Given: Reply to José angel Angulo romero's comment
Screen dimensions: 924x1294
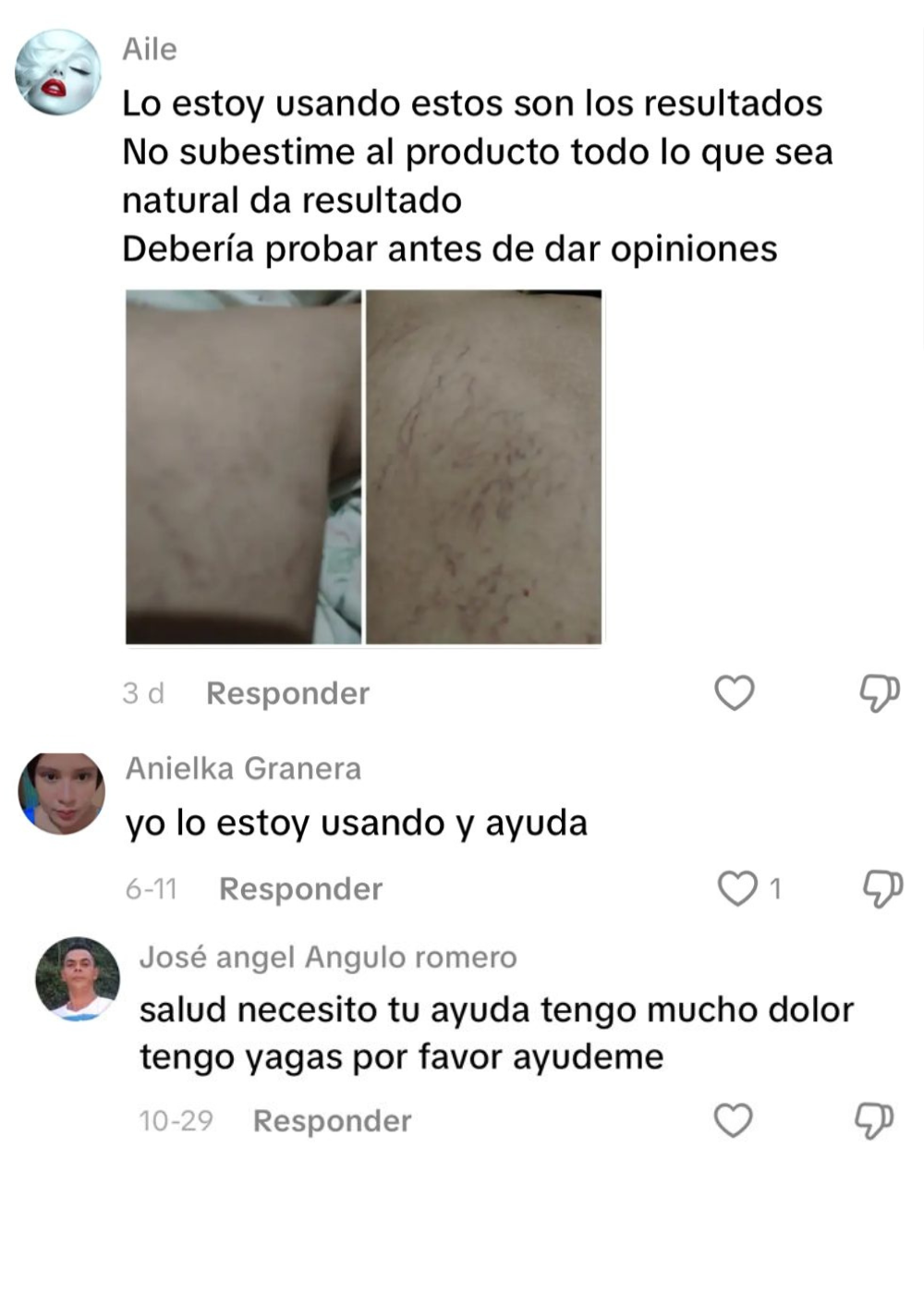Looking at the screenshot, I should click(332, 1121).
